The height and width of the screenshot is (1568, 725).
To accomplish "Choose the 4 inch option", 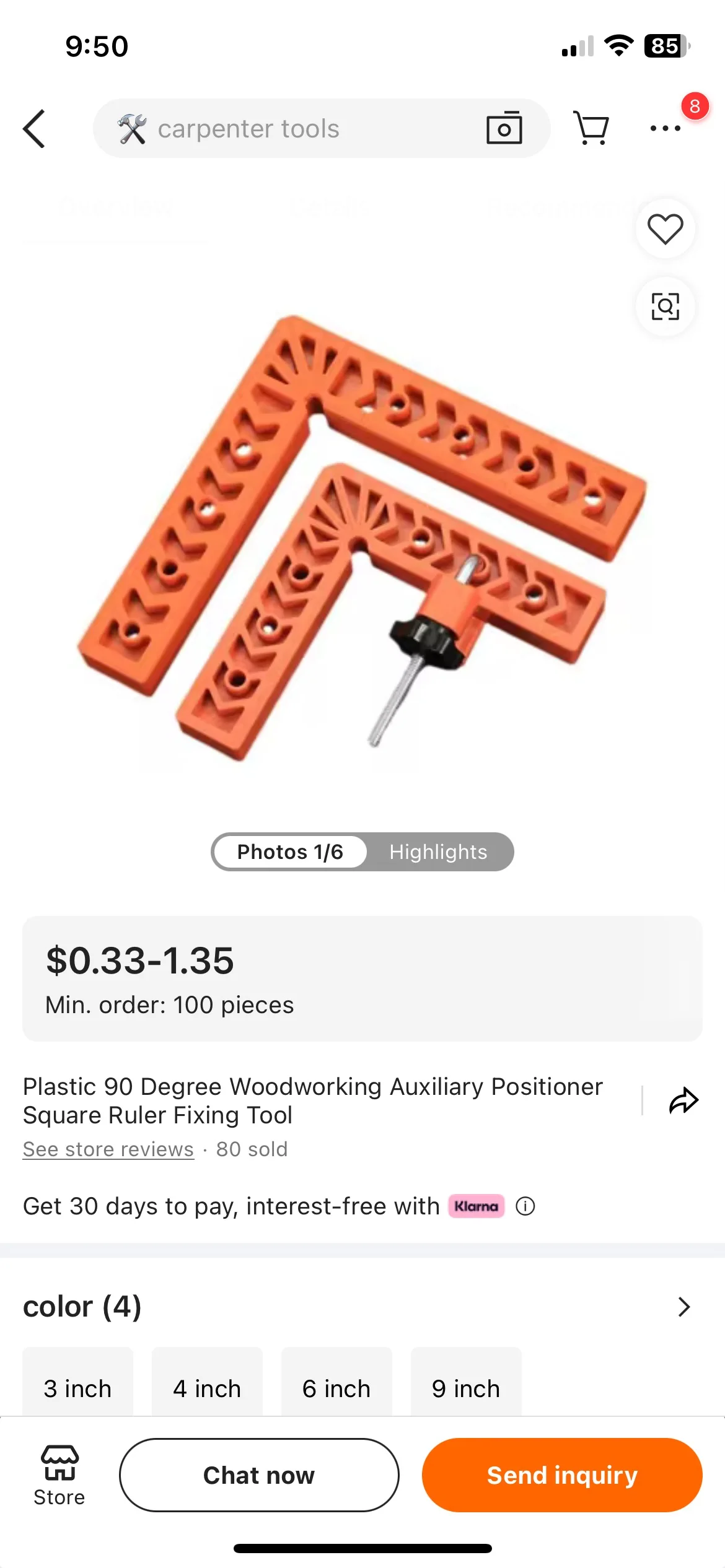I will pyautogui.click(x=207, y=1387).
